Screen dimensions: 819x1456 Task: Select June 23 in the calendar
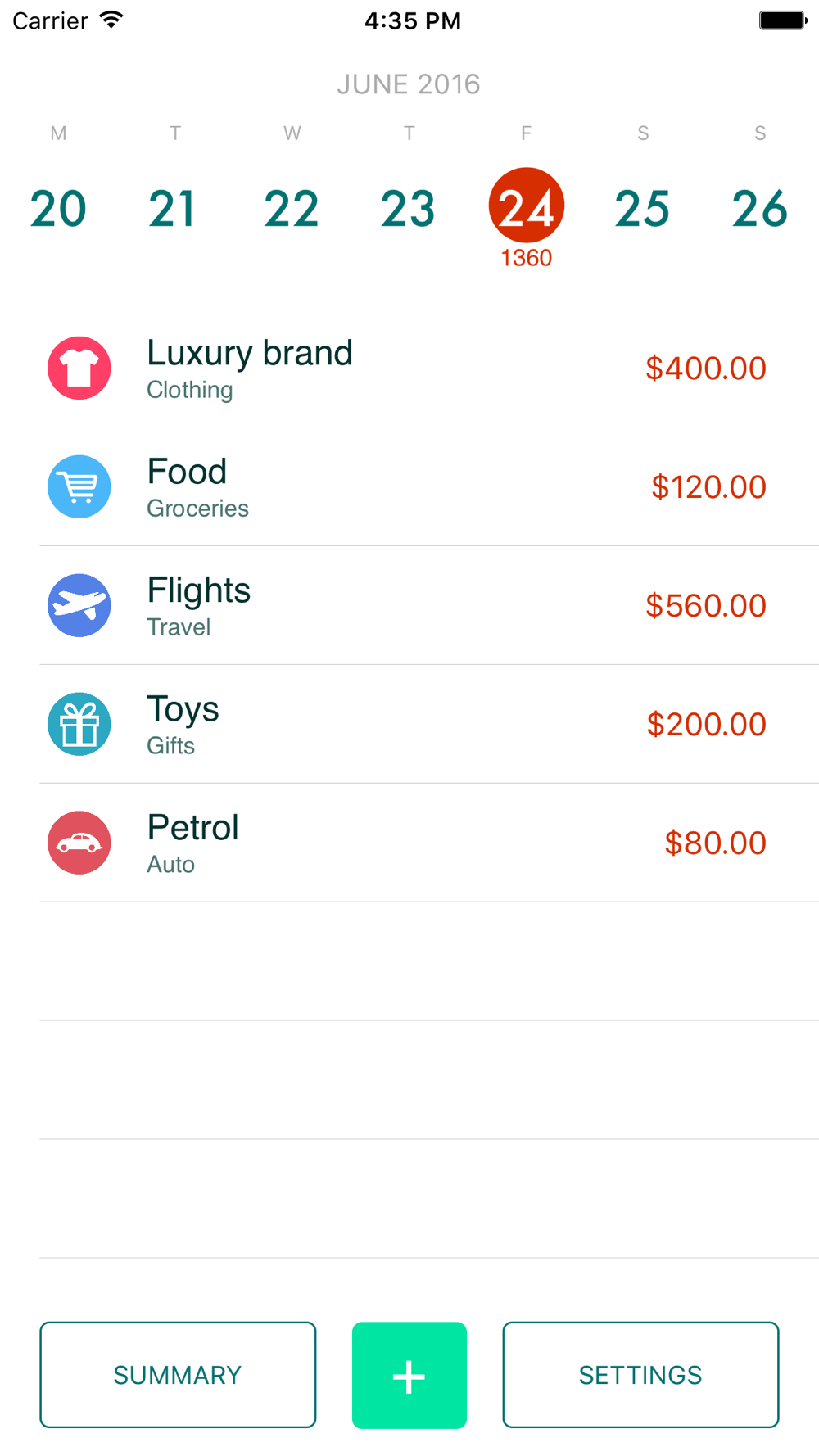coord(409,208)
